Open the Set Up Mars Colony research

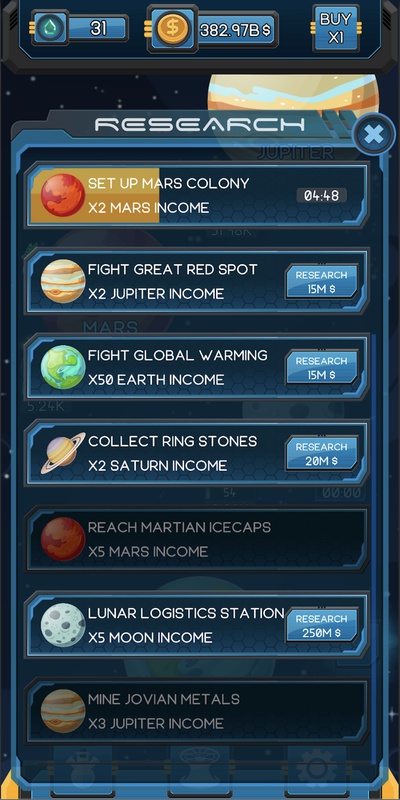(197, 195)
